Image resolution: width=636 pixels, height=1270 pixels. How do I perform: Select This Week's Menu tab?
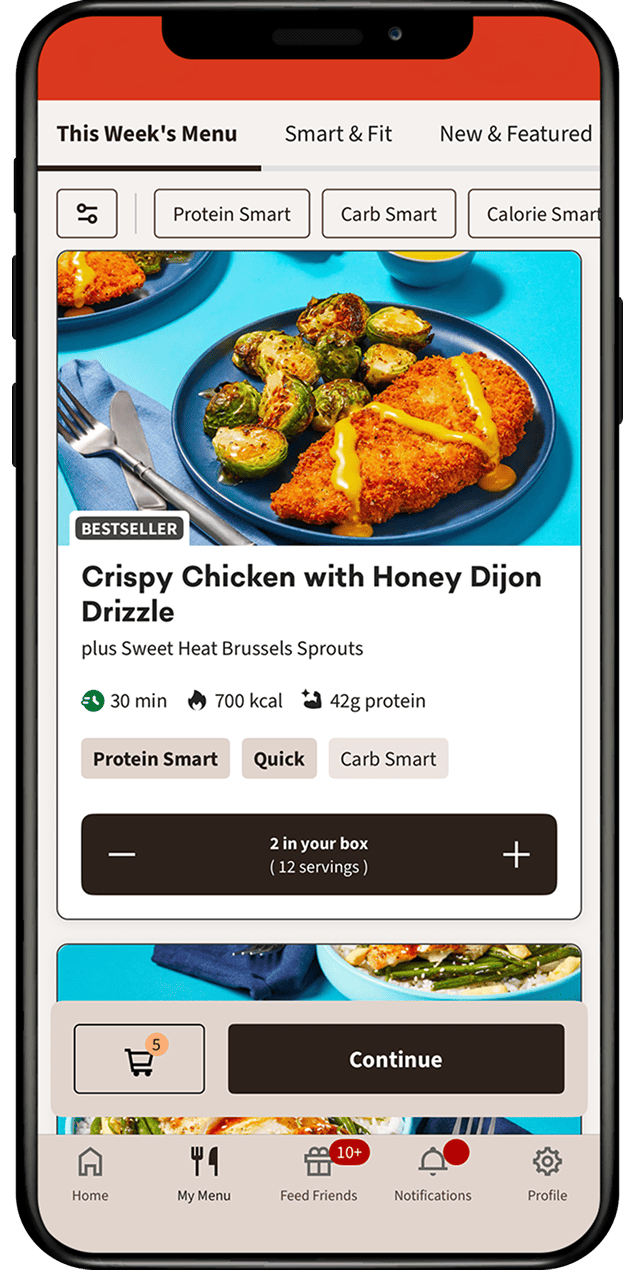(147, 134)
